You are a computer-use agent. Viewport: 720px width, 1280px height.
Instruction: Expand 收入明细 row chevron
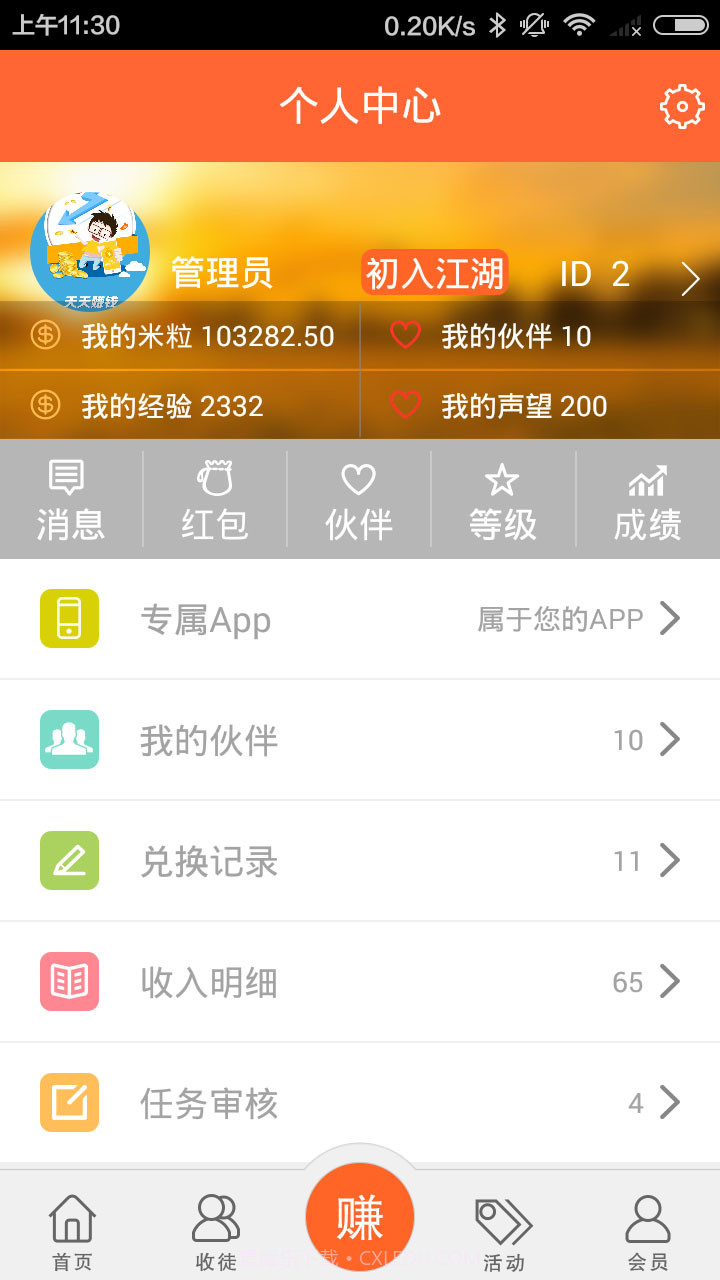pos(668,981)
